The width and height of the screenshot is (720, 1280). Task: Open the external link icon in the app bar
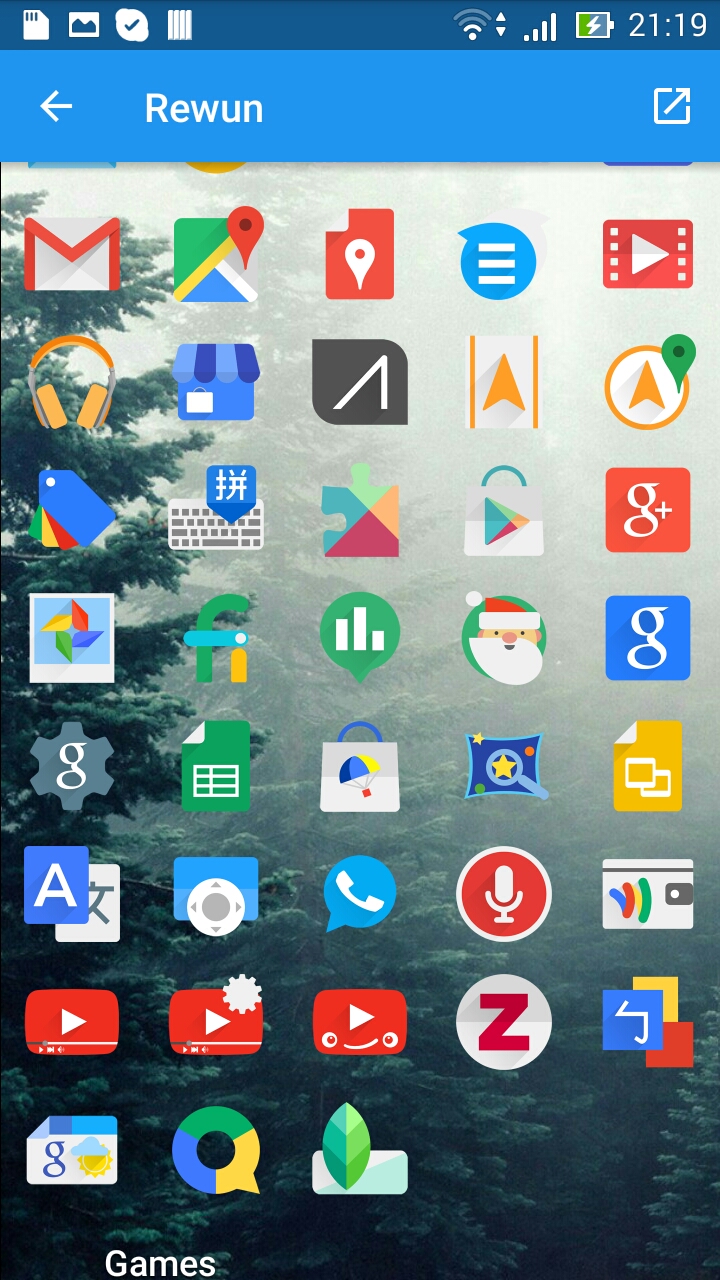pyautogui.click(x=672, y=107)
